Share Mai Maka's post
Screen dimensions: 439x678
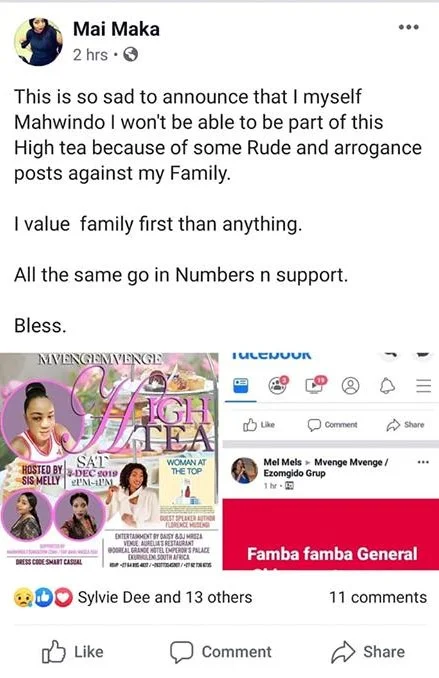coord(368,652)
